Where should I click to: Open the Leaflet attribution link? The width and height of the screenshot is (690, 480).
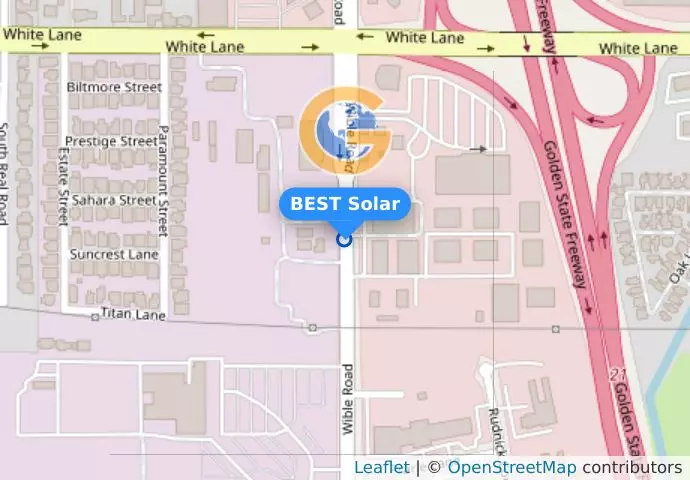pos(381,468)
